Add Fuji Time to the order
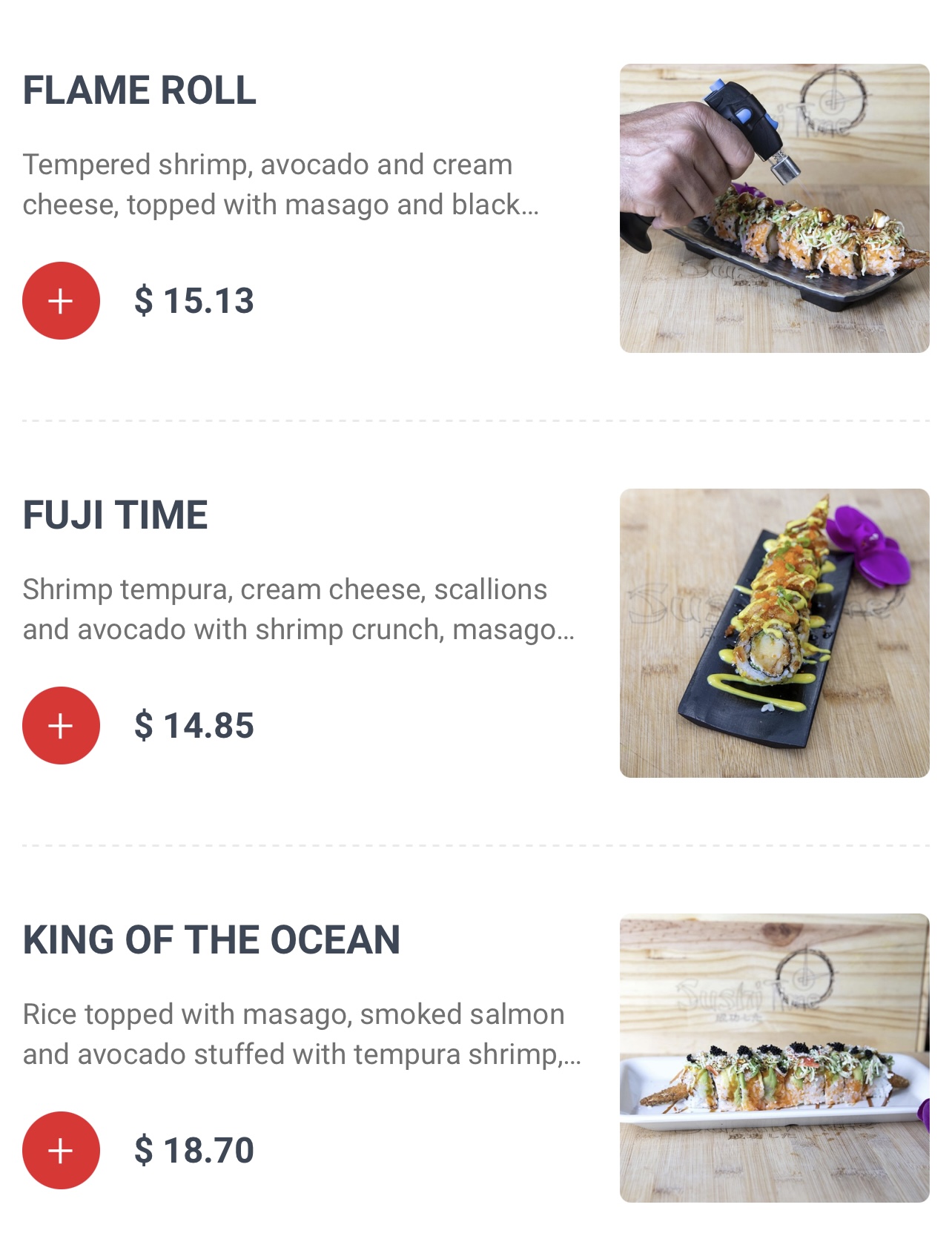Image resolution: width=952 pixels, height=1259 pixels. pyautogui.click(x=61, y=725)
